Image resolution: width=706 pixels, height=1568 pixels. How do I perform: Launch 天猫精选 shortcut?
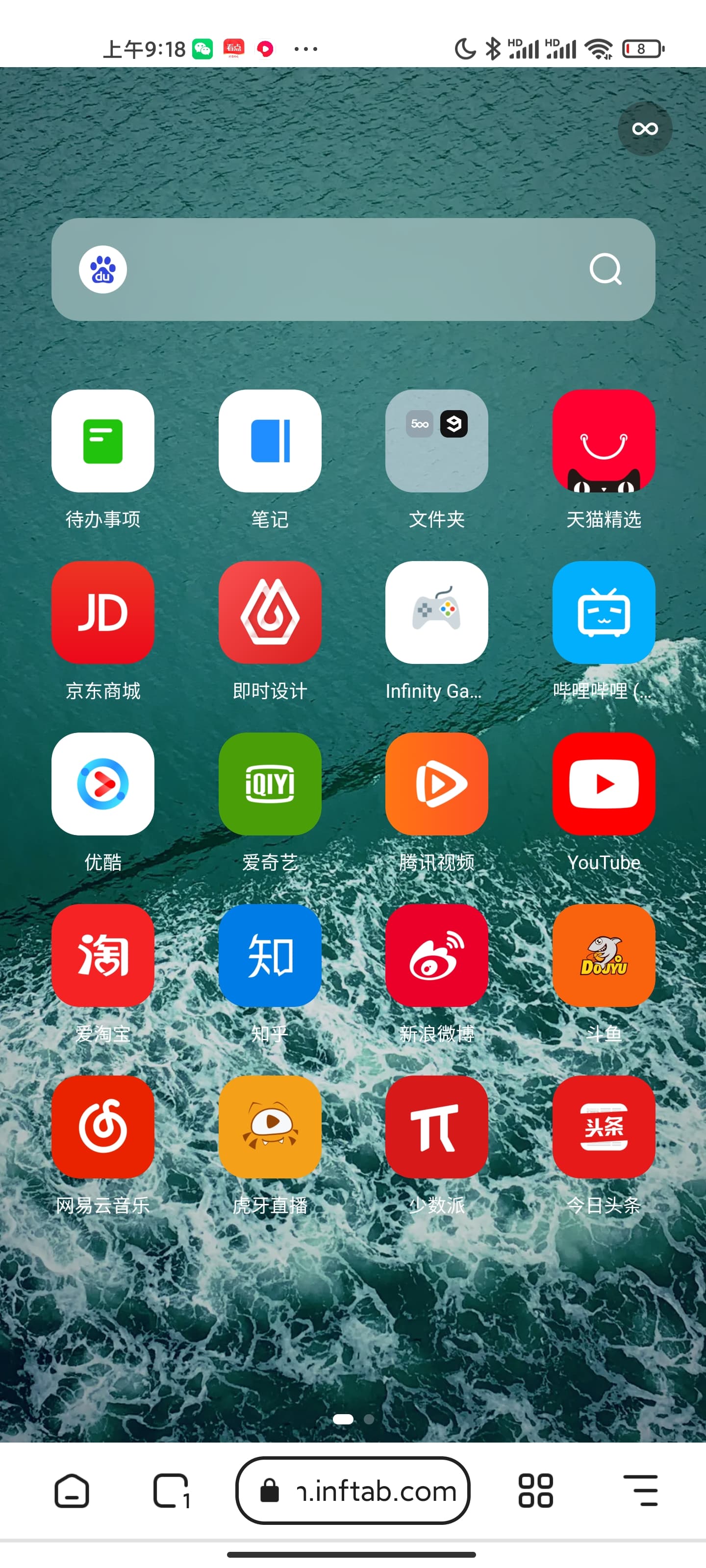tap(603, 441)
